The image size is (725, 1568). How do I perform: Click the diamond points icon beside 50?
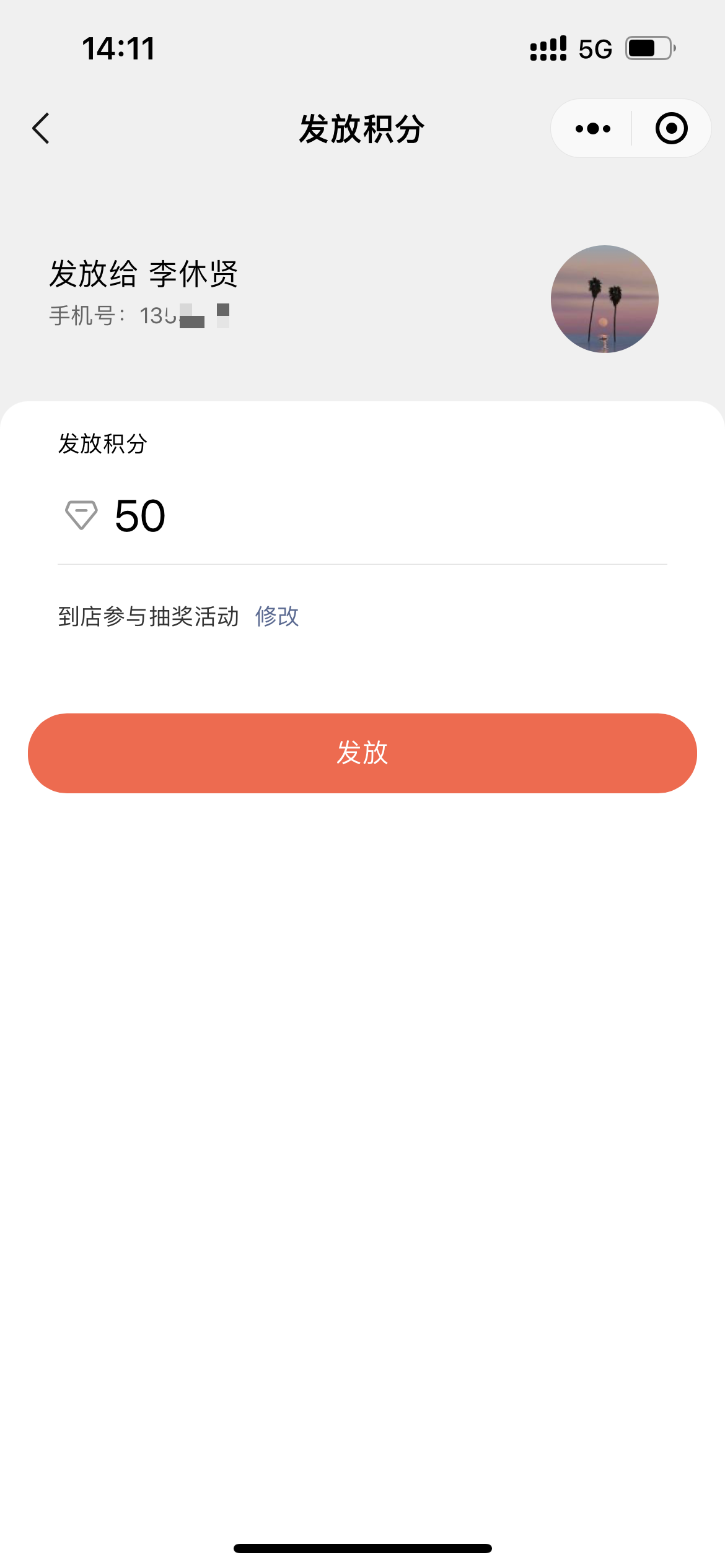click(81, 515)
